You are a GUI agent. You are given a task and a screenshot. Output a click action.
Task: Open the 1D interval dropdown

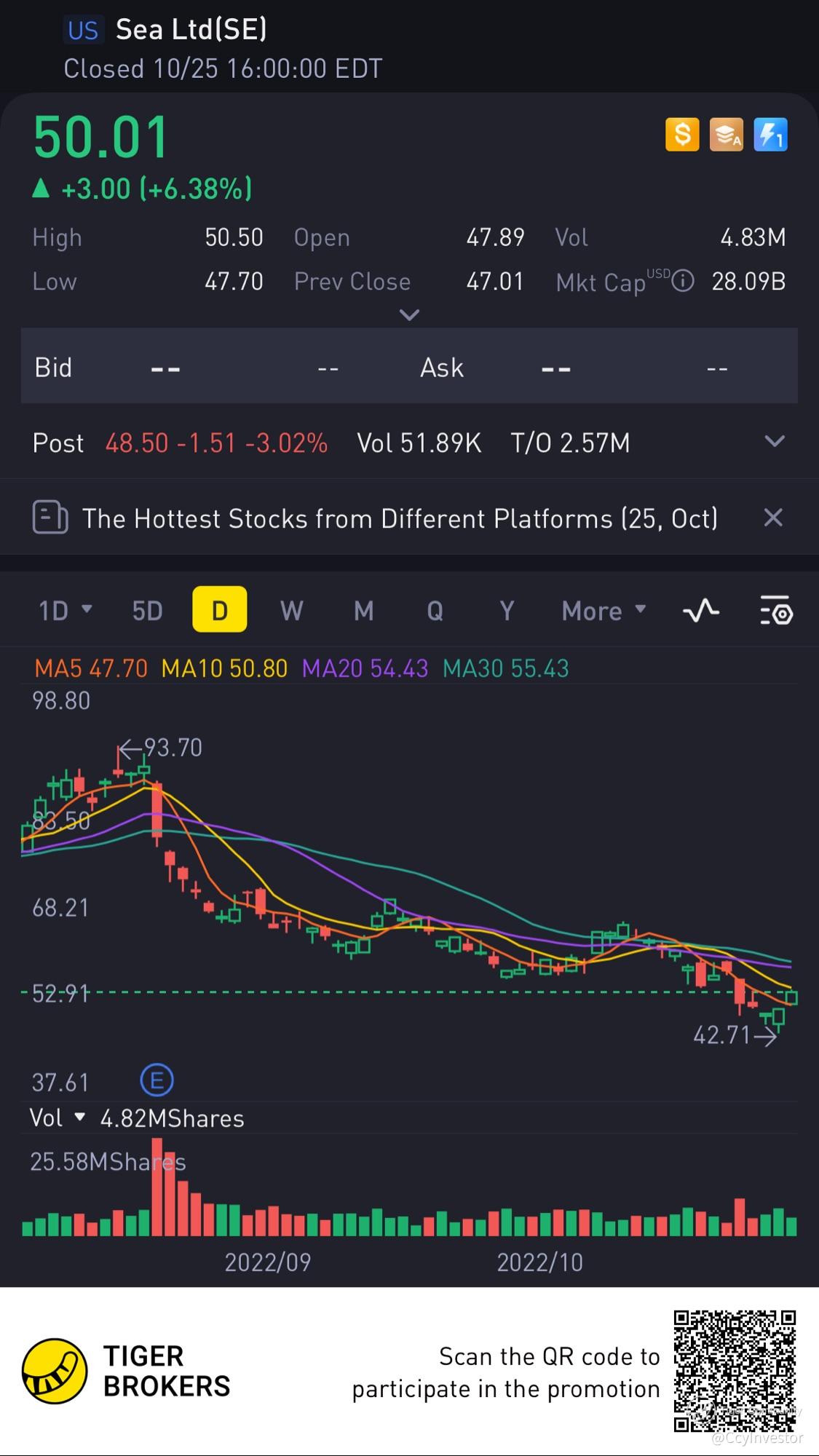coord(65,611)
